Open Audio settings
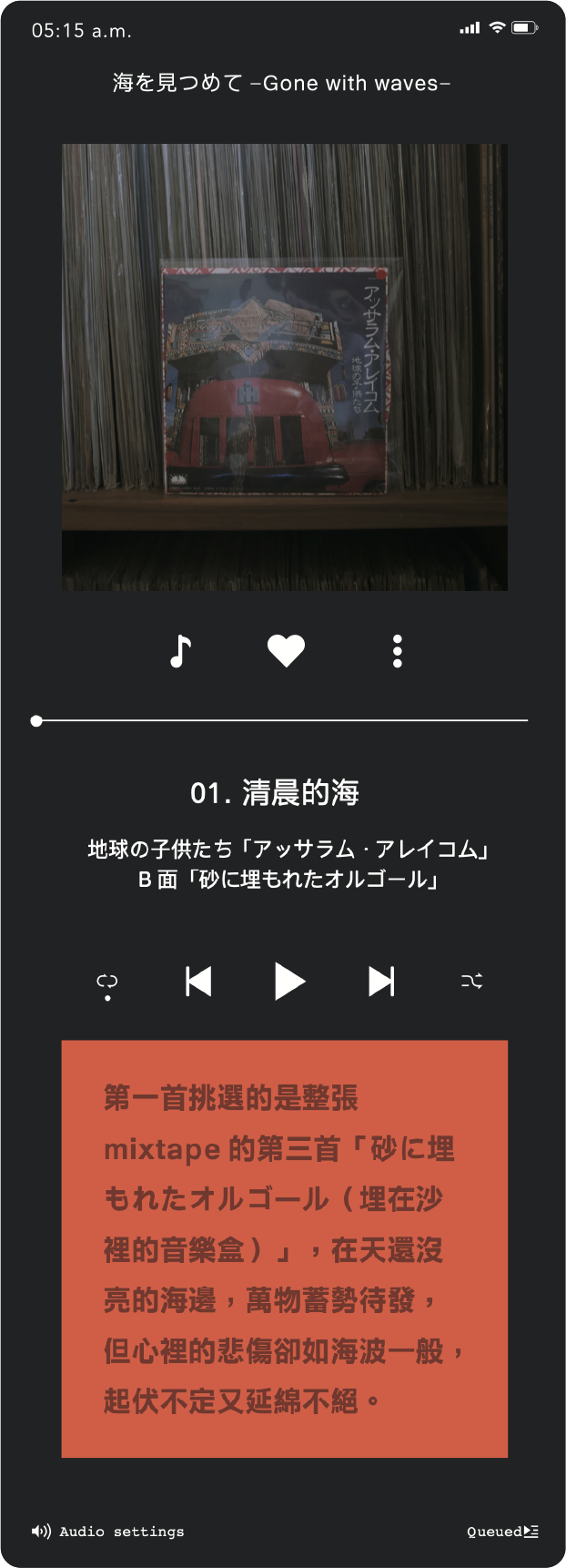Image resolution: width=566 pixels, height=1568 pixels. 108,1532
